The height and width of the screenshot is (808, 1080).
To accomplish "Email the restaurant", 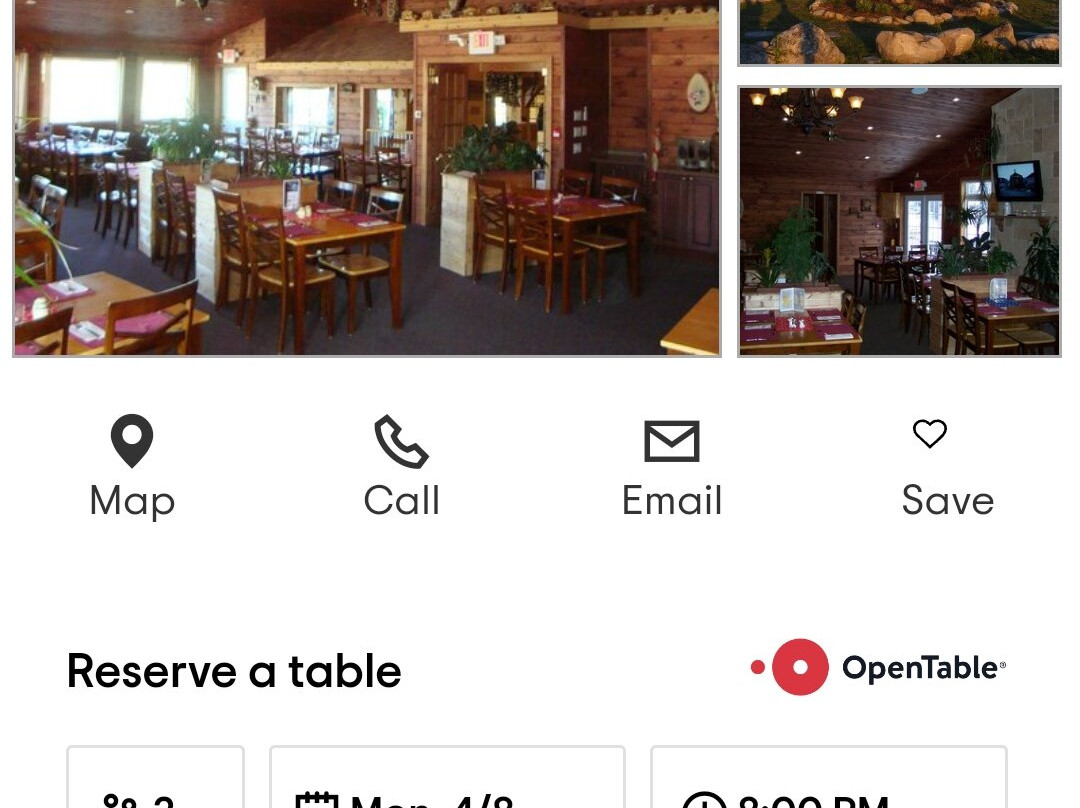I will [671, 467].
